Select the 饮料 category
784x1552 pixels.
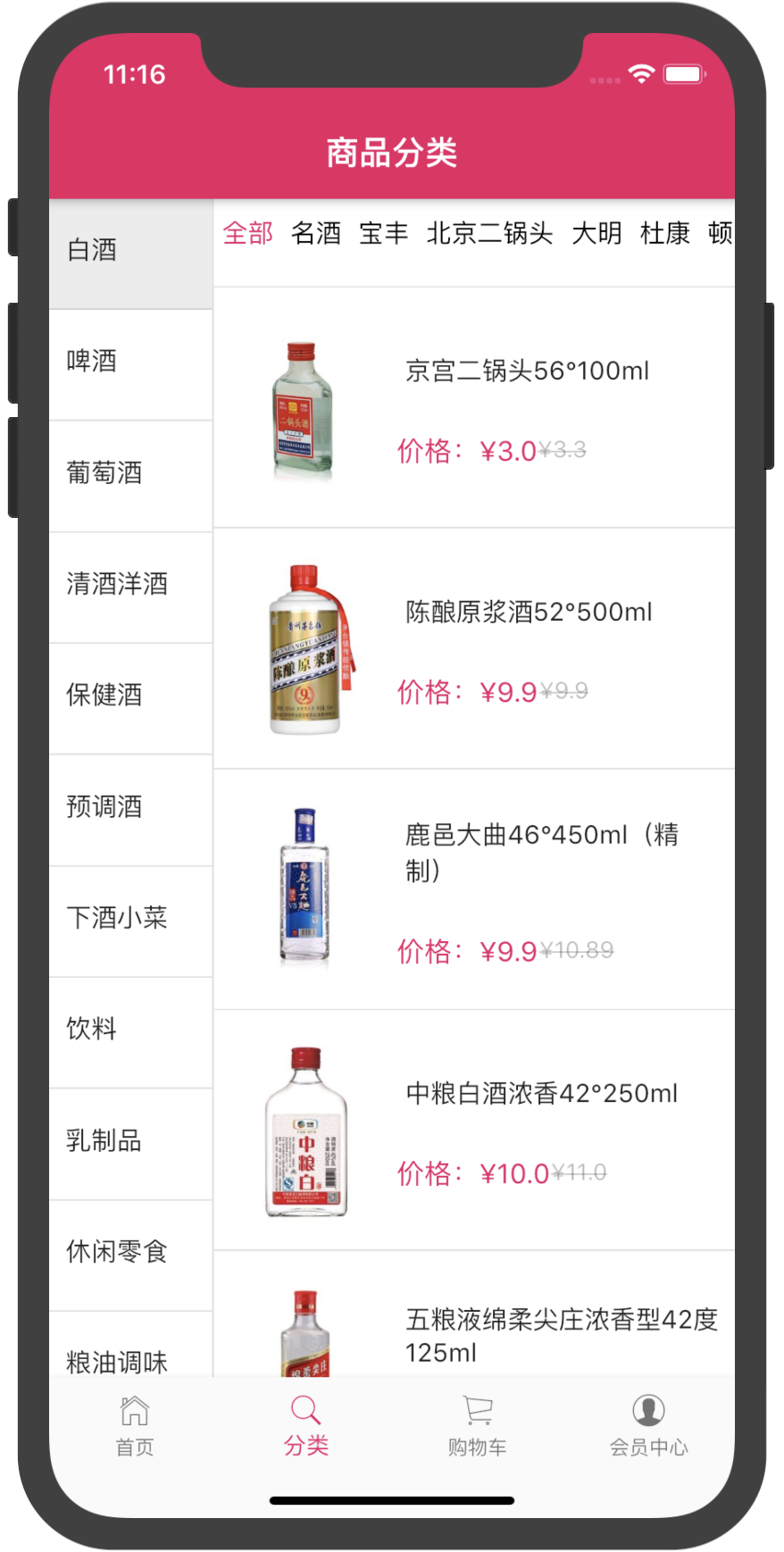point(130,1030)
